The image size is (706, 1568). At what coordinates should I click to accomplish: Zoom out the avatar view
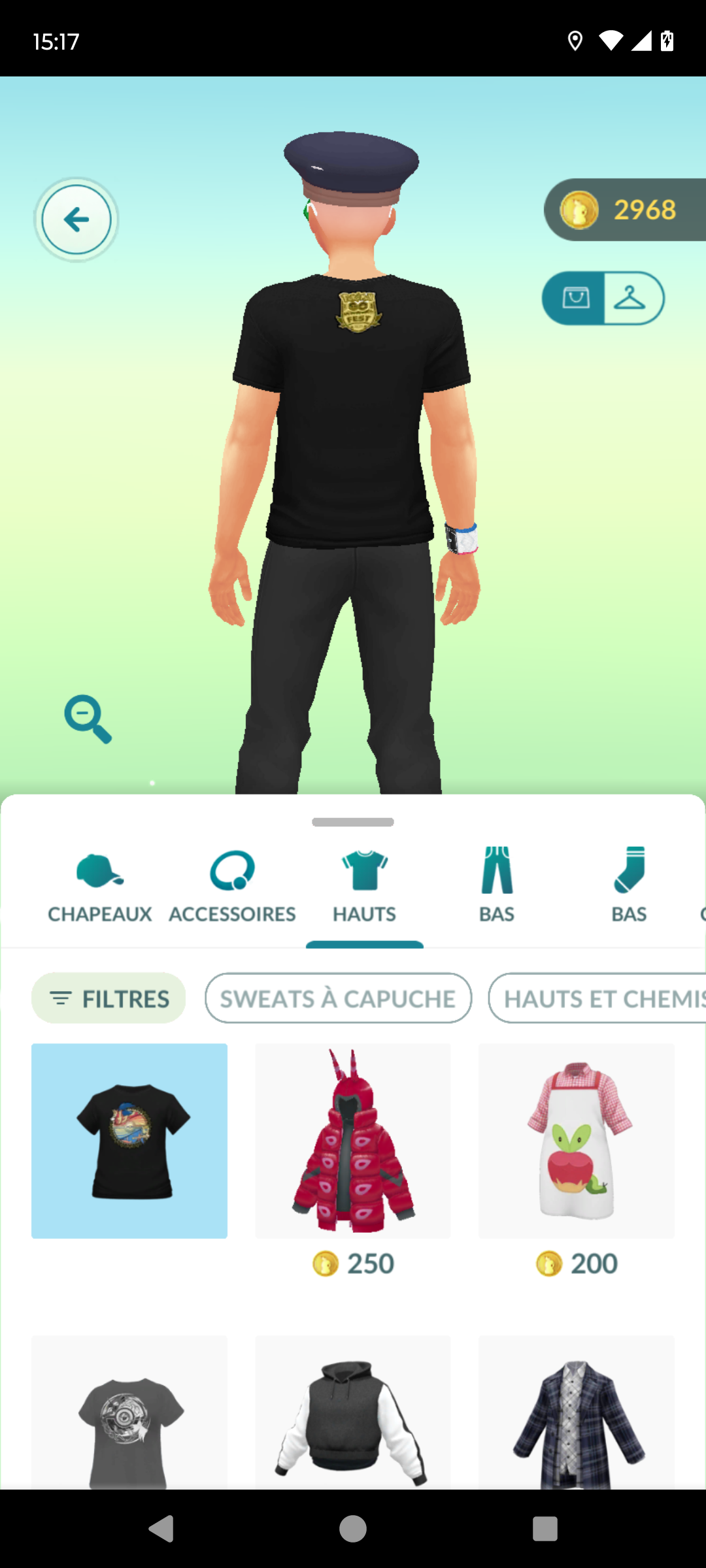[88, 719]
